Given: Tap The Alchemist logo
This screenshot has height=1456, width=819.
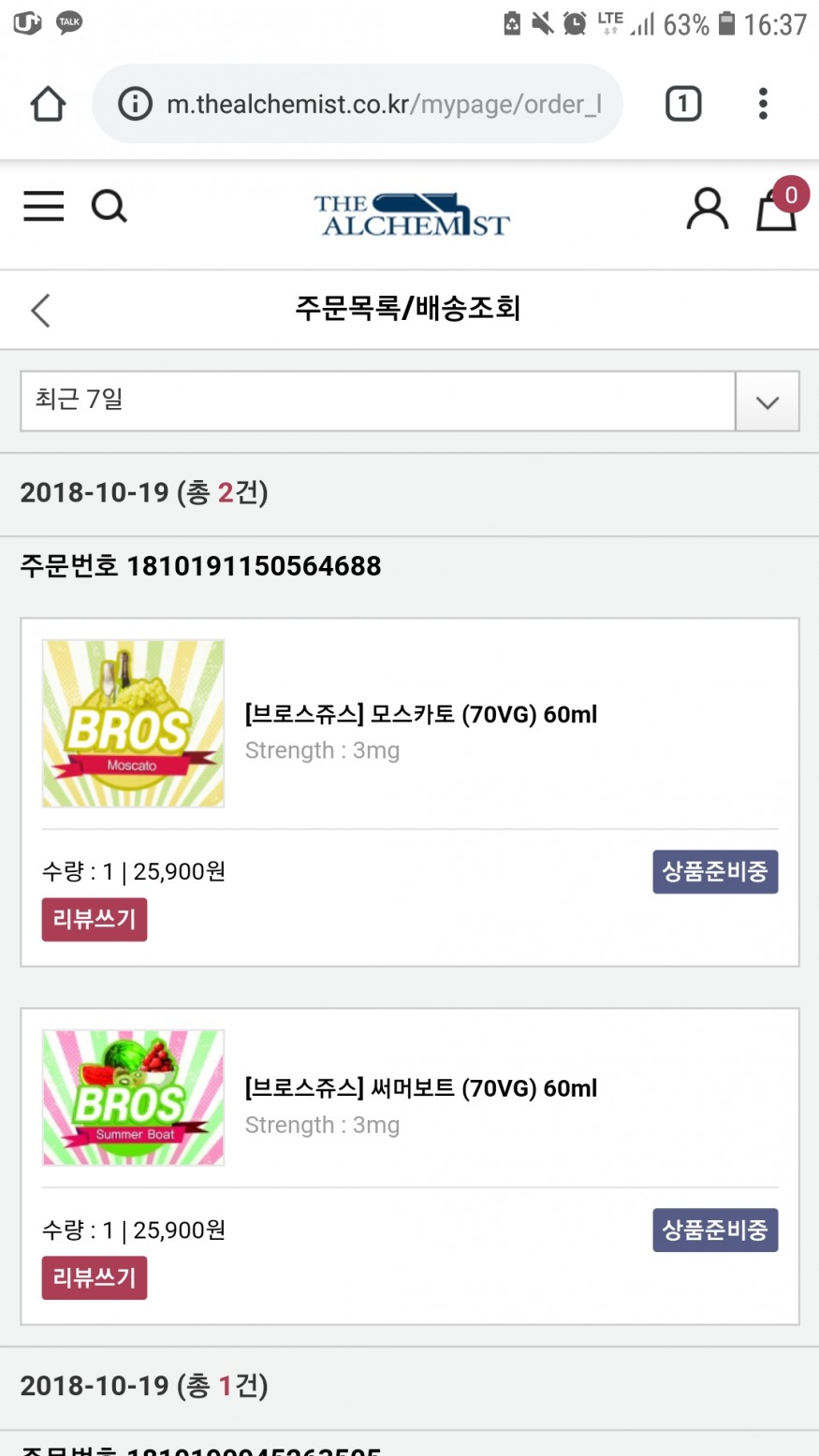Looking at the screenshot, I should (411, 214).
